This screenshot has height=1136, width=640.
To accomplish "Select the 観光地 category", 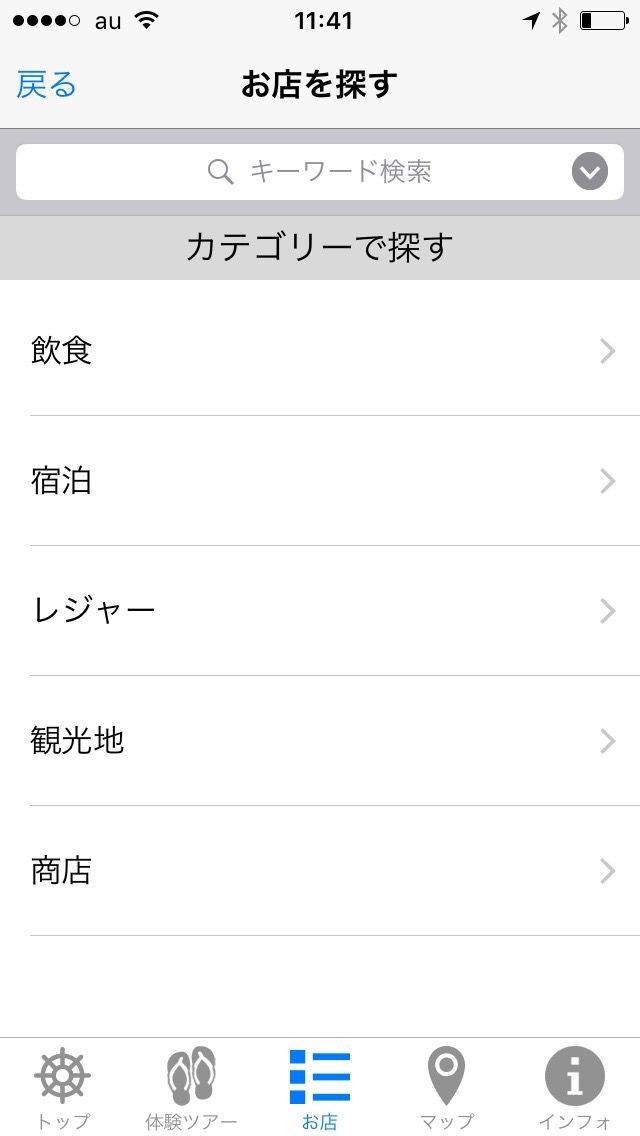I will tap(320, 741).
